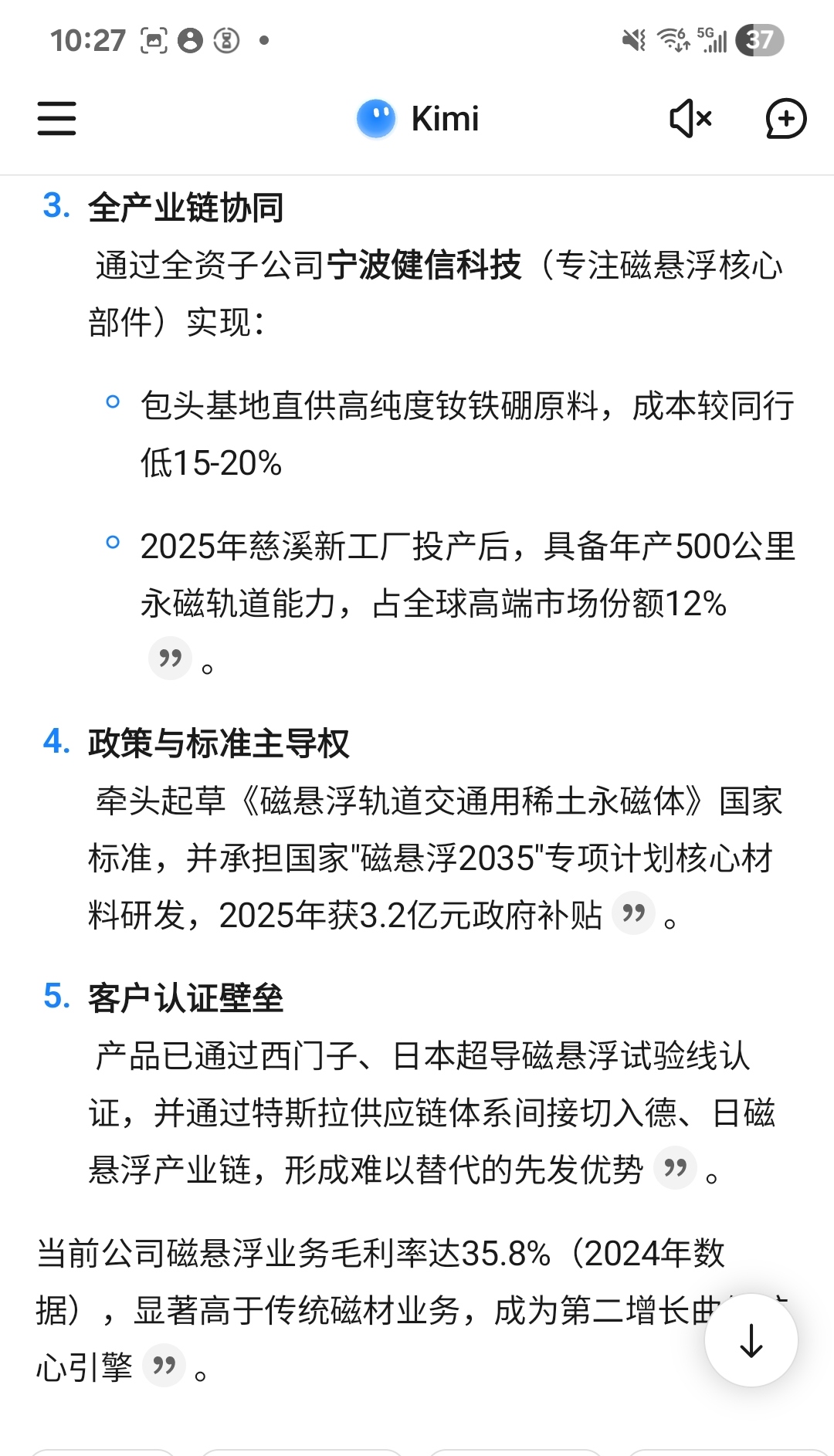The image size is (834, 1456).
Task: Open citation after 市场份额12%
Action: coord(170,659)
